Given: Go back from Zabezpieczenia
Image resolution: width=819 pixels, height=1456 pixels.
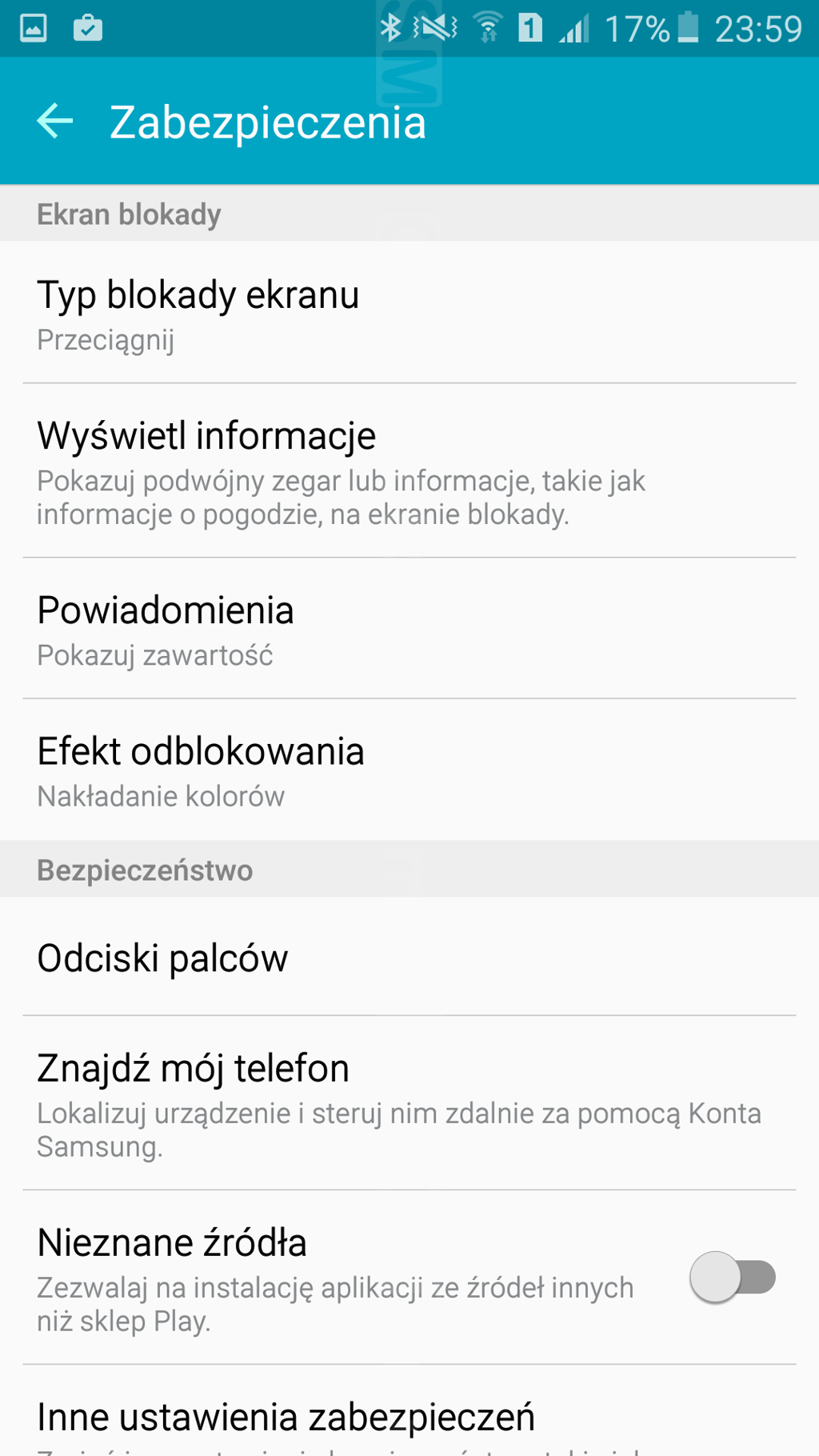Looking at the screenshot, I should tap(55, 122).
